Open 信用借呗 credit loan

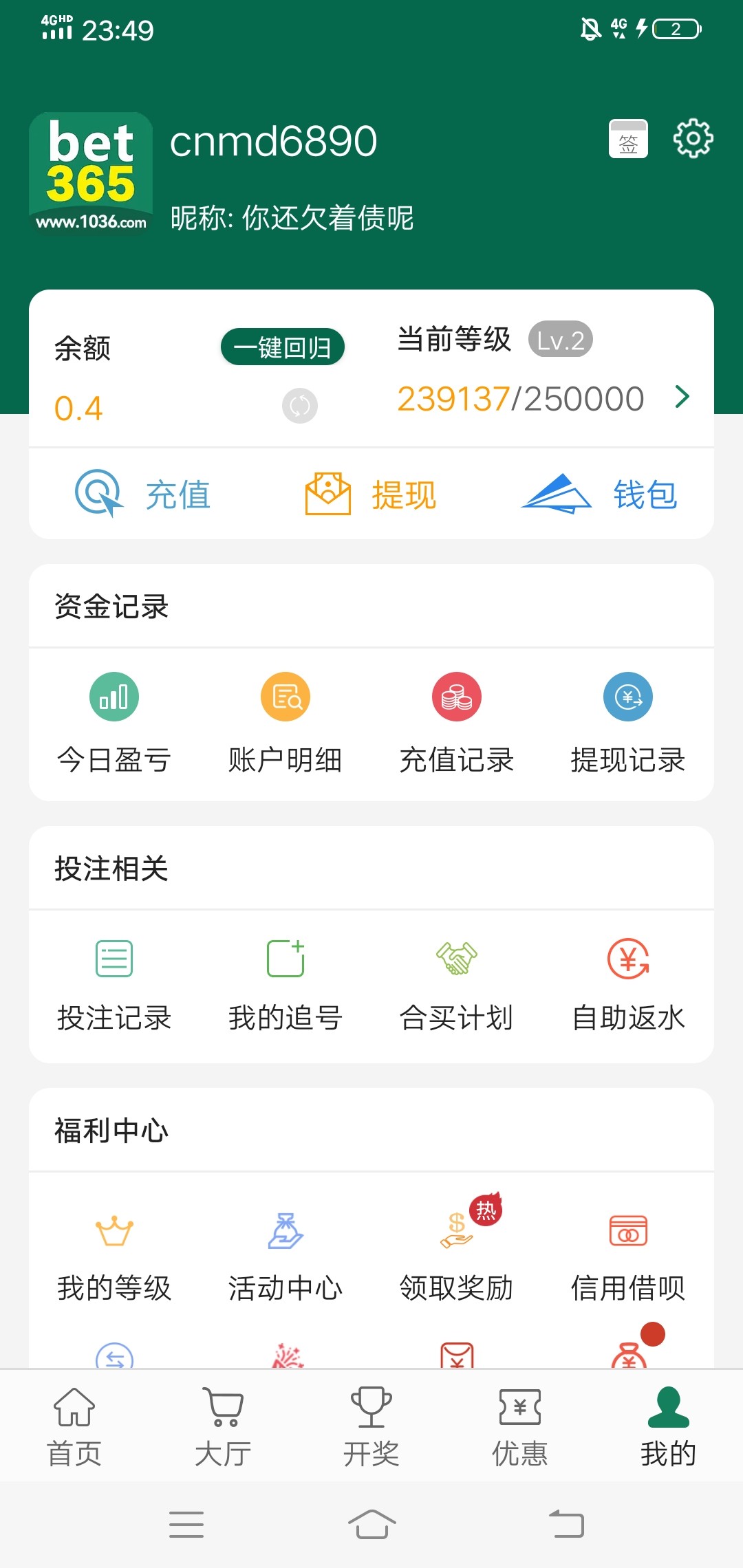click(627, 1252)
